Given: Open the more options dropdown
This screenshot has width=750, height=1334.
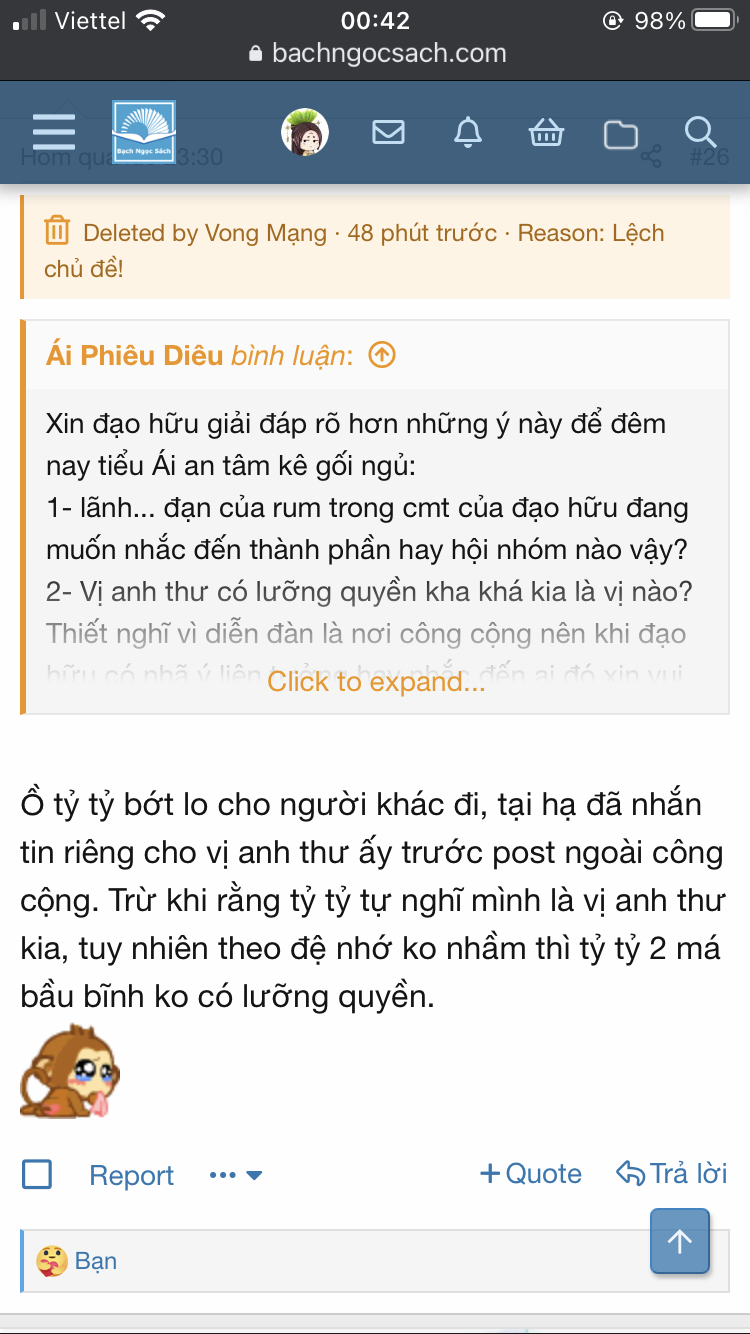Looking at the screenshot, I should (235, 1175).
